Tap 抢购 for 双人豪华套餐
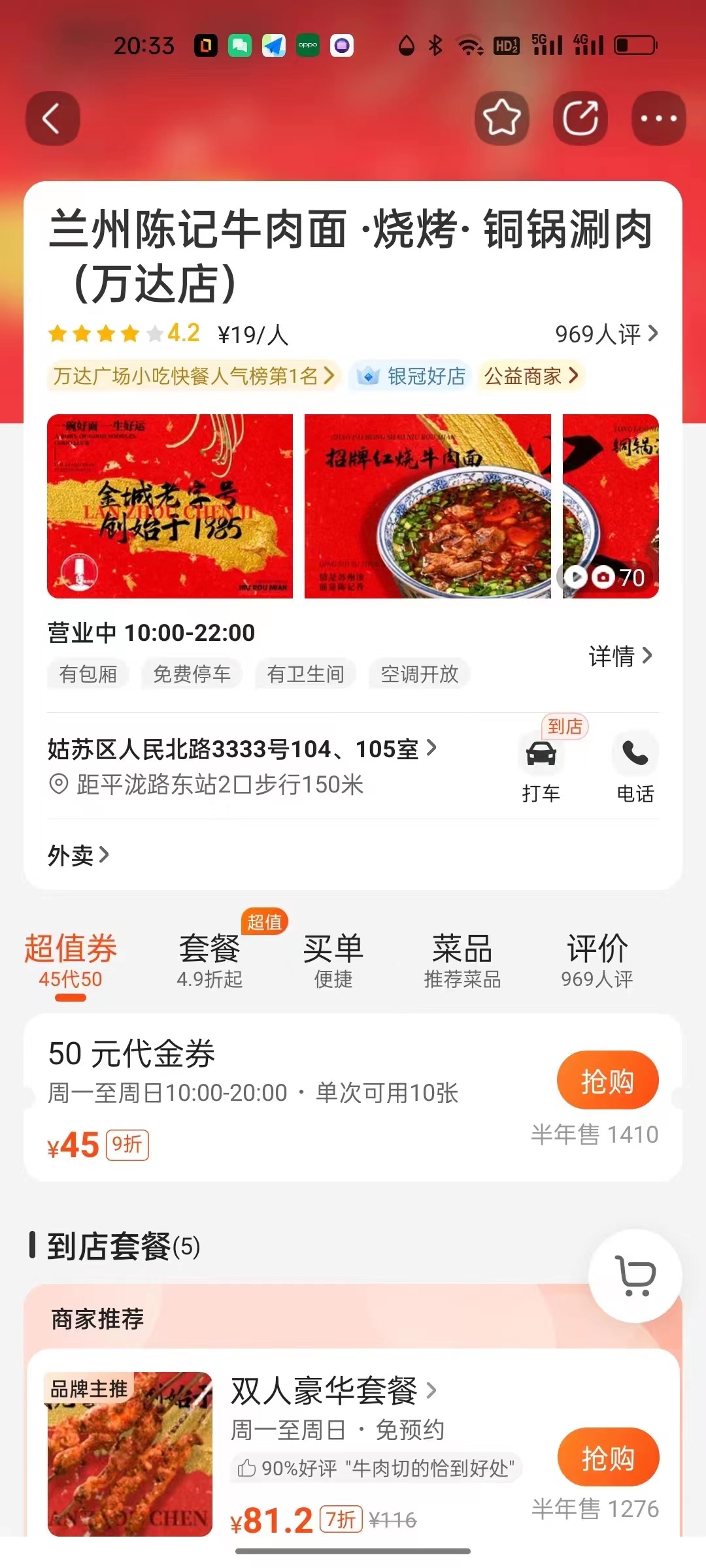 (608, 1458)
